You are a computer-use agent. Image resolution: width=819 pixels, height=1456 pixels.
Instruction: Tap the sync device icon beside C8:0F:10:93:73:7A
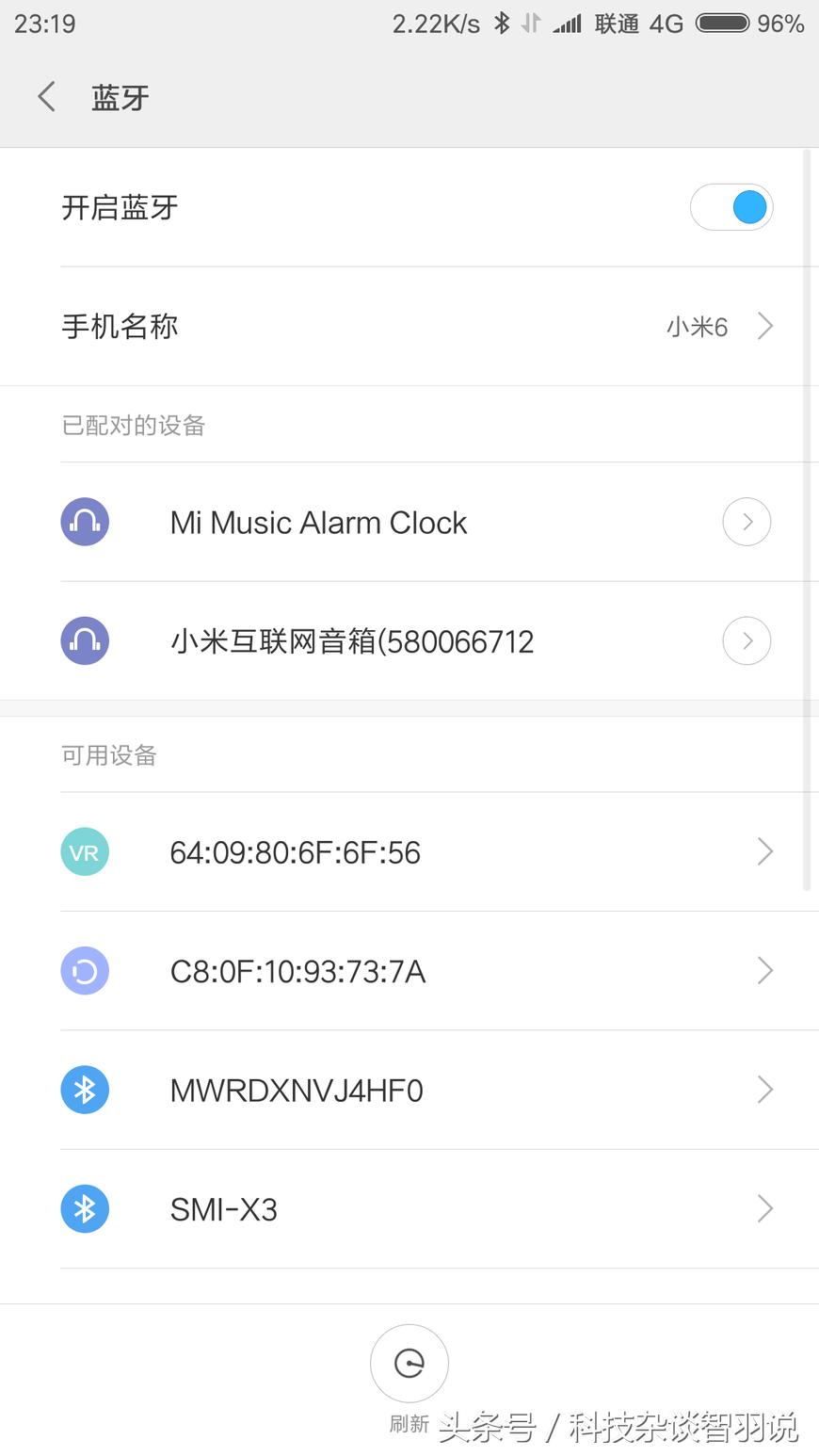pos(84,971)
